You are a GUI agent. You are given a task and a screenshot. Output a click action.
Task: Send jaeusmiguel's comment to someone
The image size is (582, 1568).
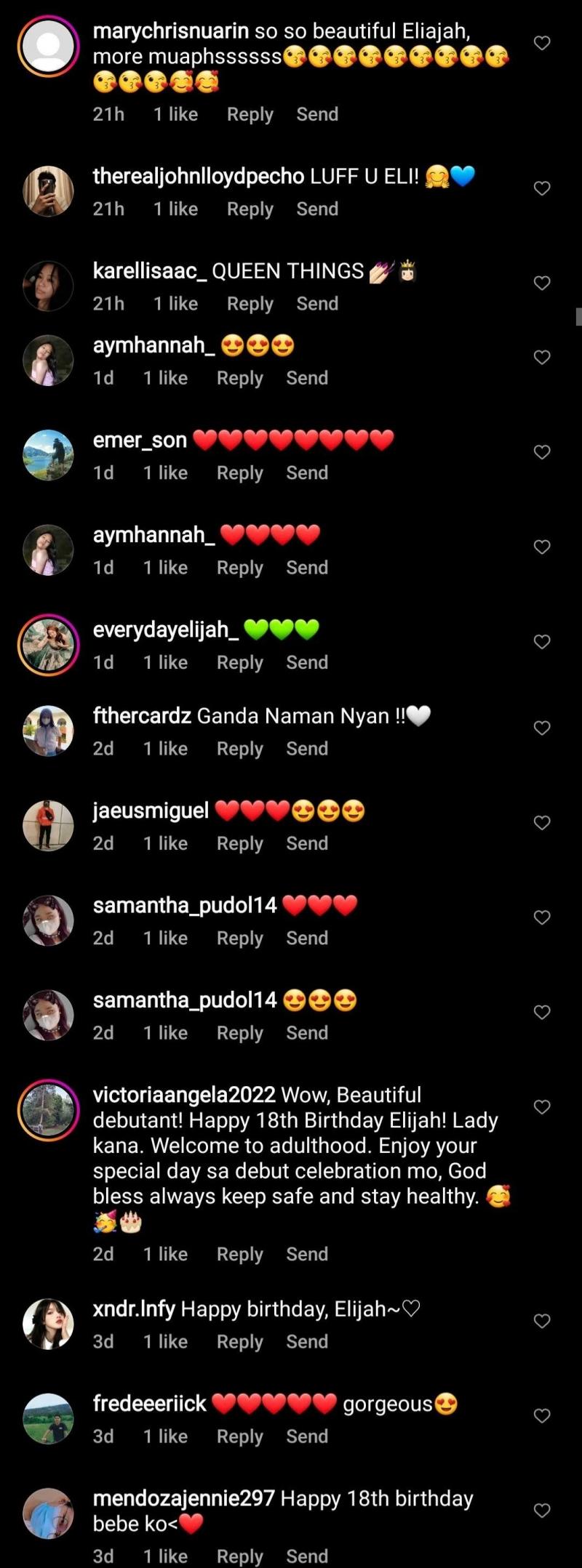(x=307, y=843)
